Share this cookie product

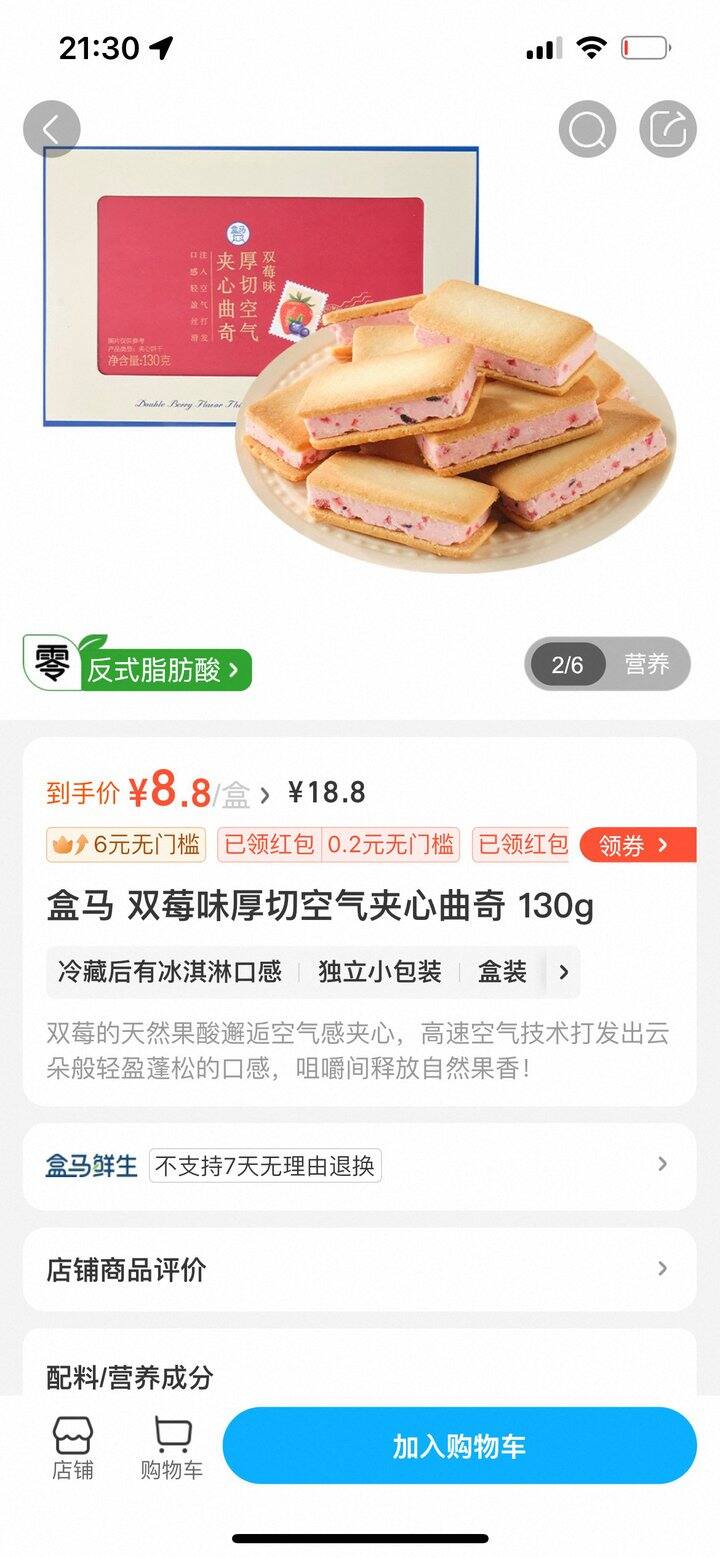tap(667, 129)
